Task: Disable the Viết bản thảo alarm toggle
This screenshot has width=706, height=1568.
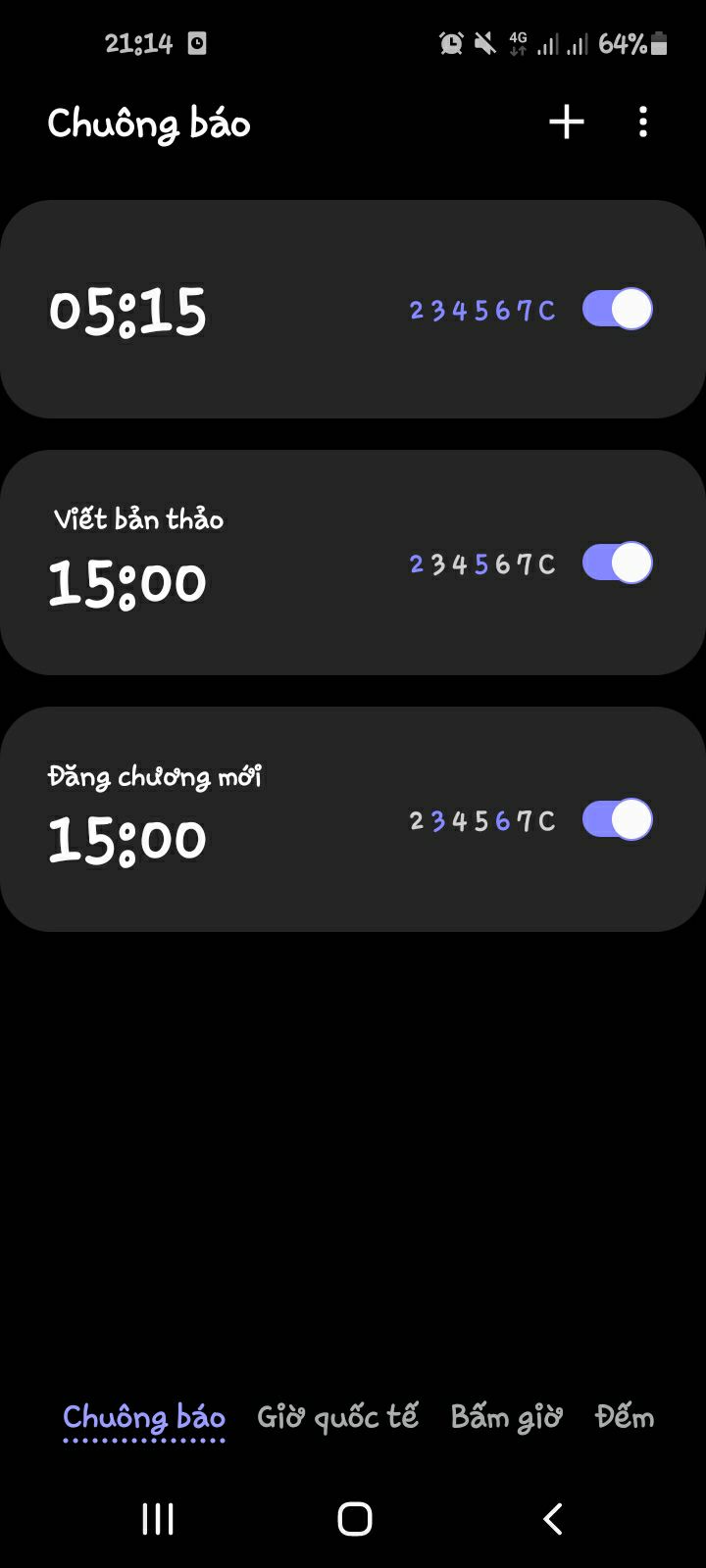Action: (x=618, y=563)
